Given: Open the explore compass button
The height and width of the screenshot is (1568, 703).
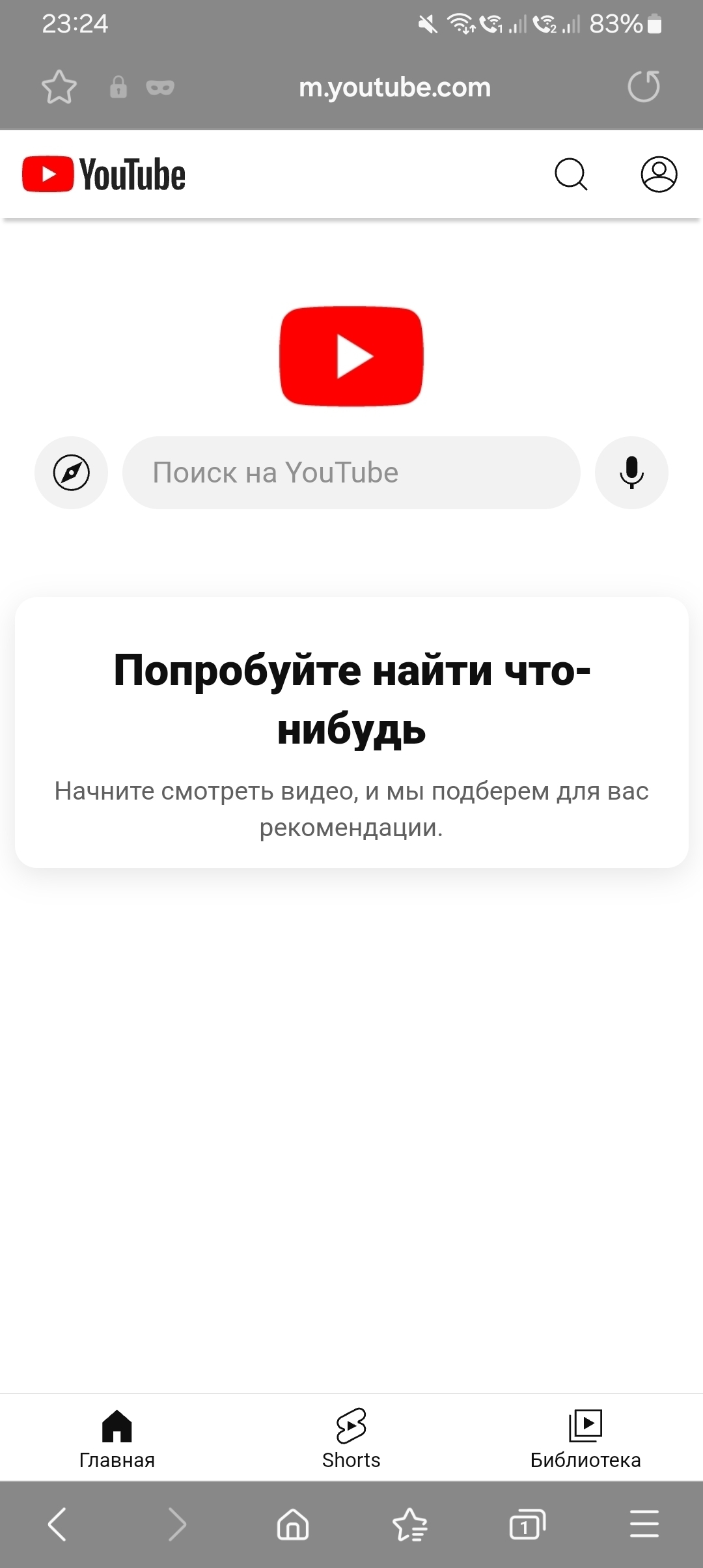Looking at the screenshot, I should (x=71, y=473).
